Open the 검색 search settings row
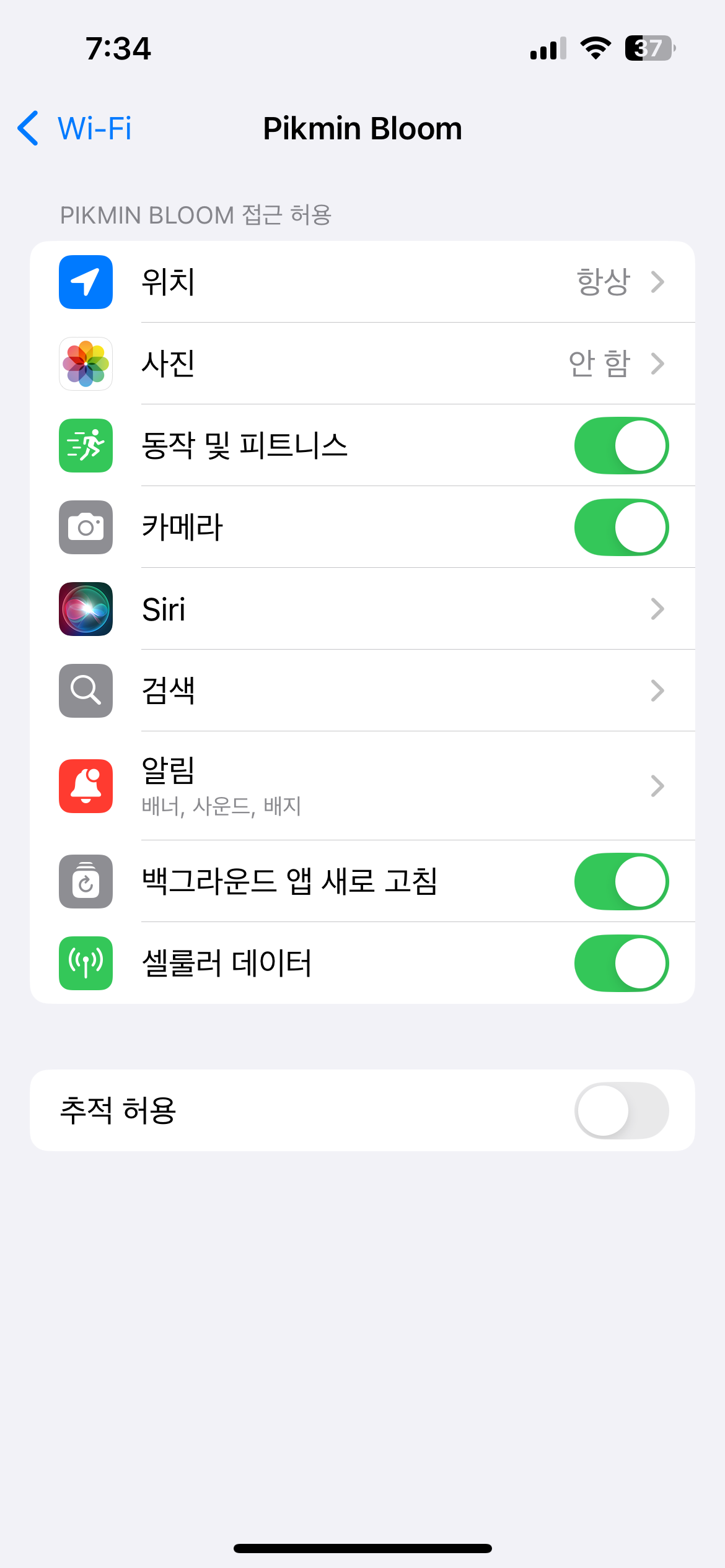The height and width of the screenshot is (1568, 725). pyautogui.click(x=362, y=690)
